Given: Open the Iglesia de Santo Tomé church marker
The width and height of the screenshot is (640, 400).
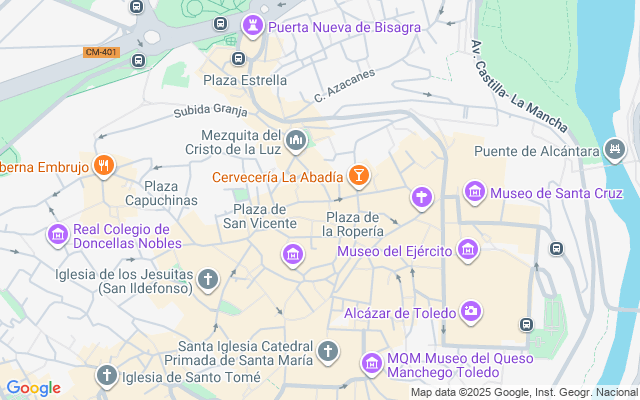Looking at the screenshot, I should (107, 376).
